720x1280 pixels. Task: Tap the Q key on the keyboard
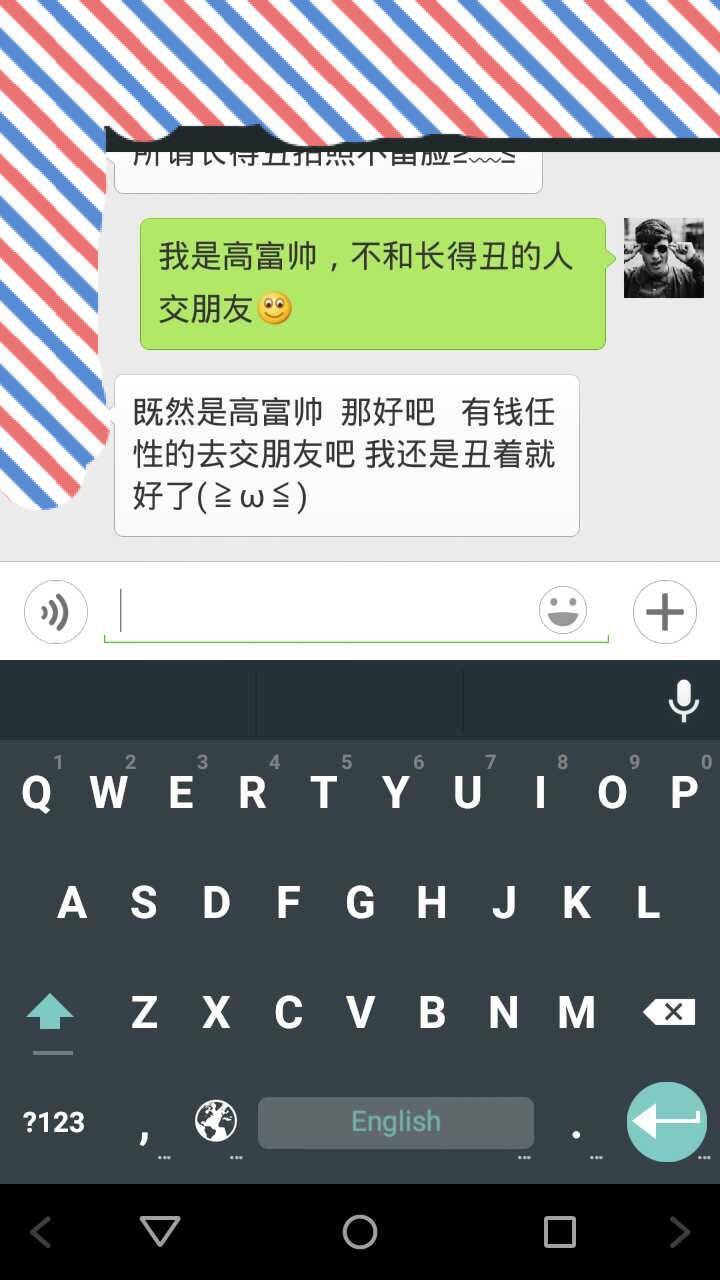[38, 792]
